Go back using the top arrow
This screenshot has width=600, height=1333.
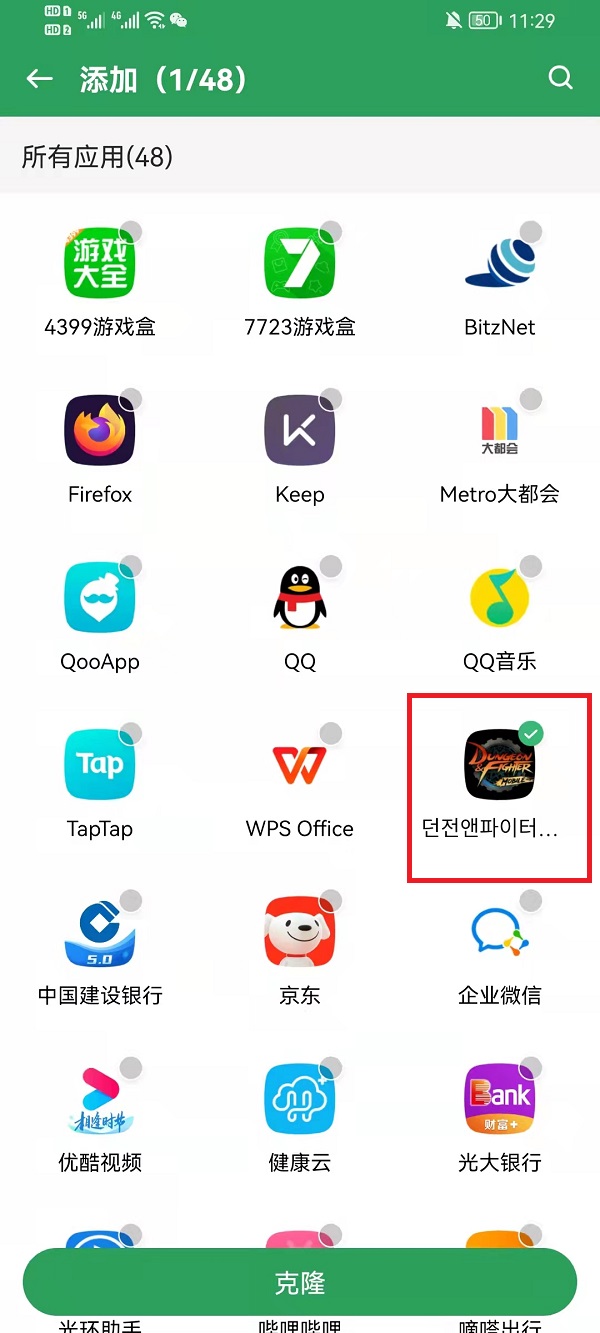(x=40, y=79)
